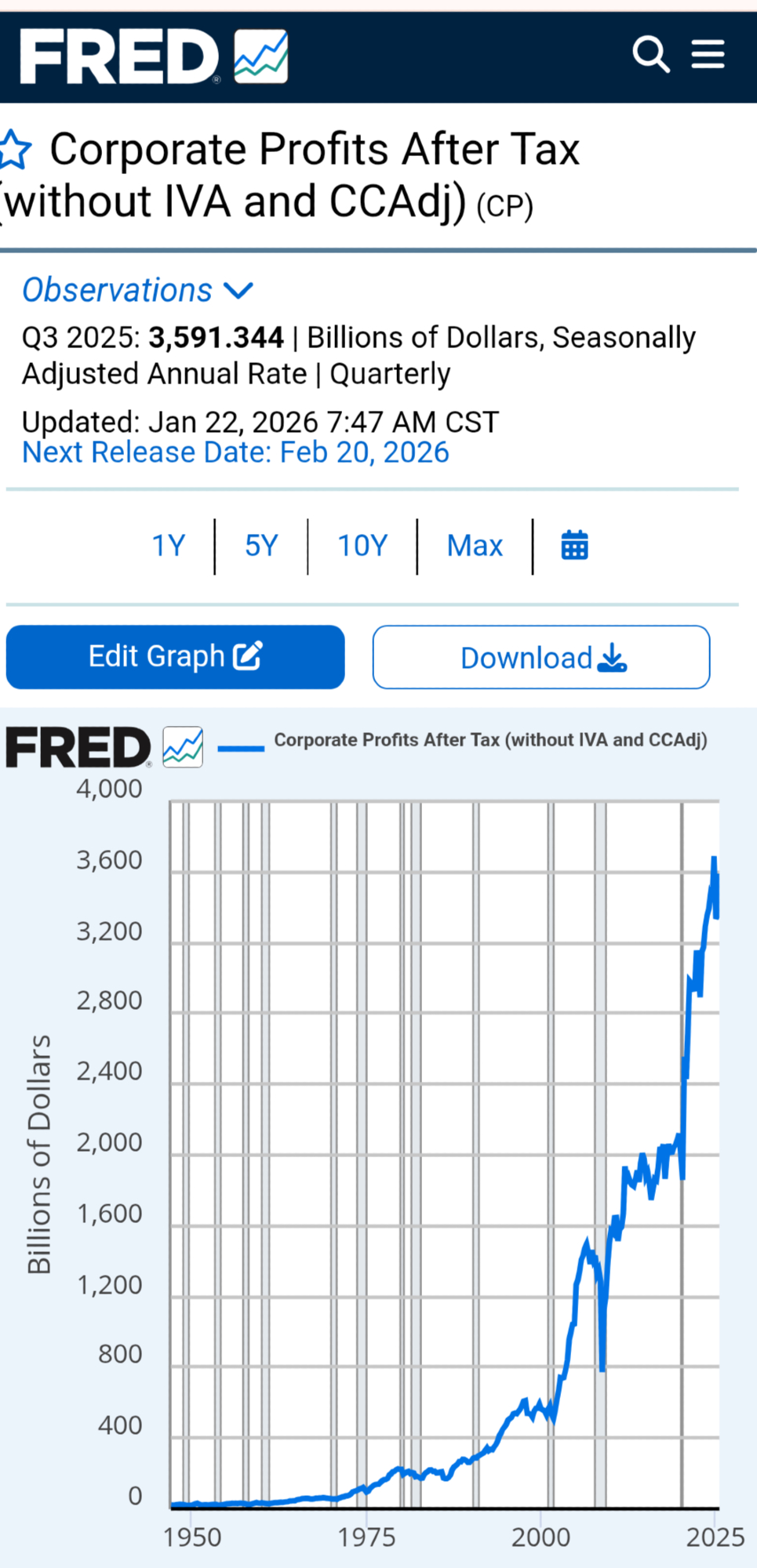This screenshot has height=1568, width=757.
Task: Open the search magnifier icon
Action: pyautogui.click(x=650, y=54)
